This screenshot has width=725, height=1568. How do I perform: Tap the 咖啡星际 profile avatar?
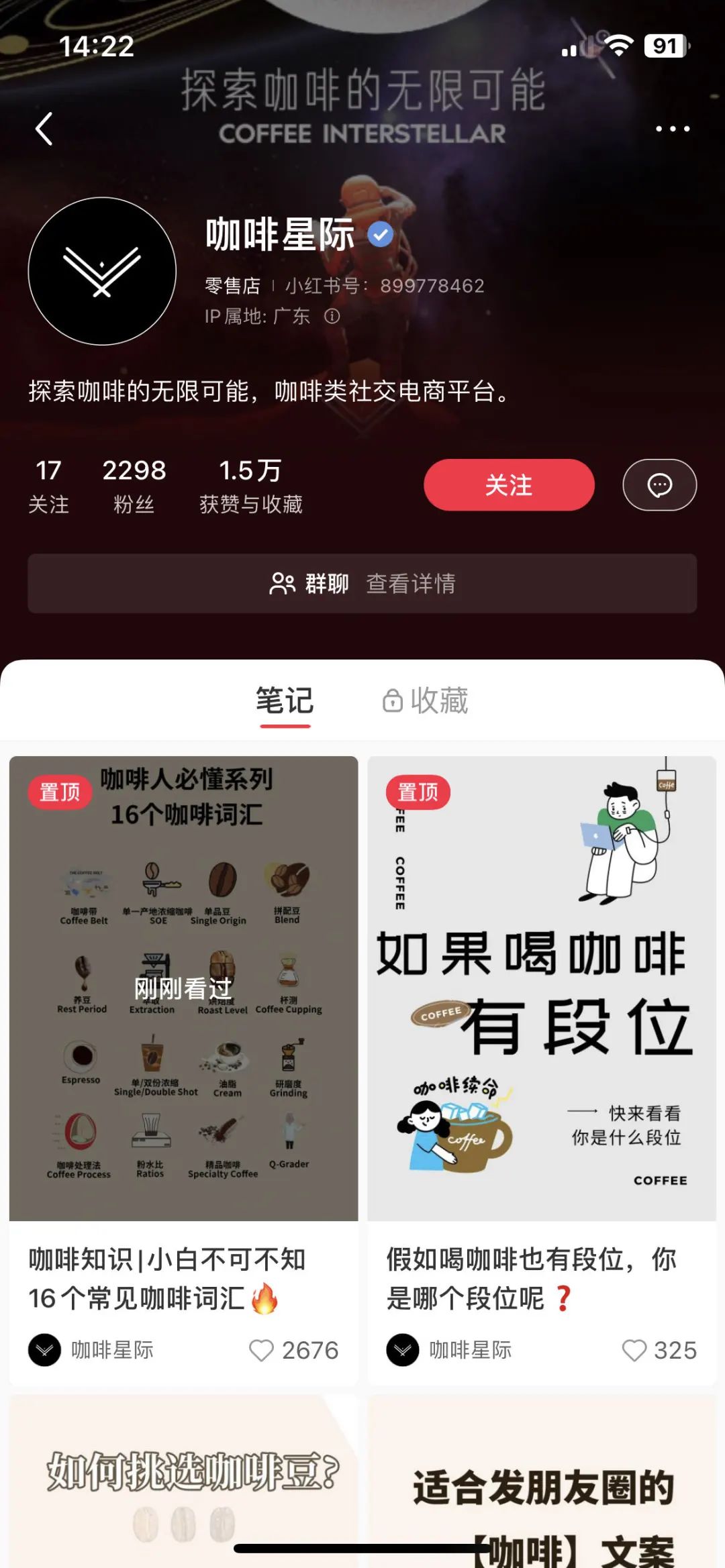click(x=102, y=271)
